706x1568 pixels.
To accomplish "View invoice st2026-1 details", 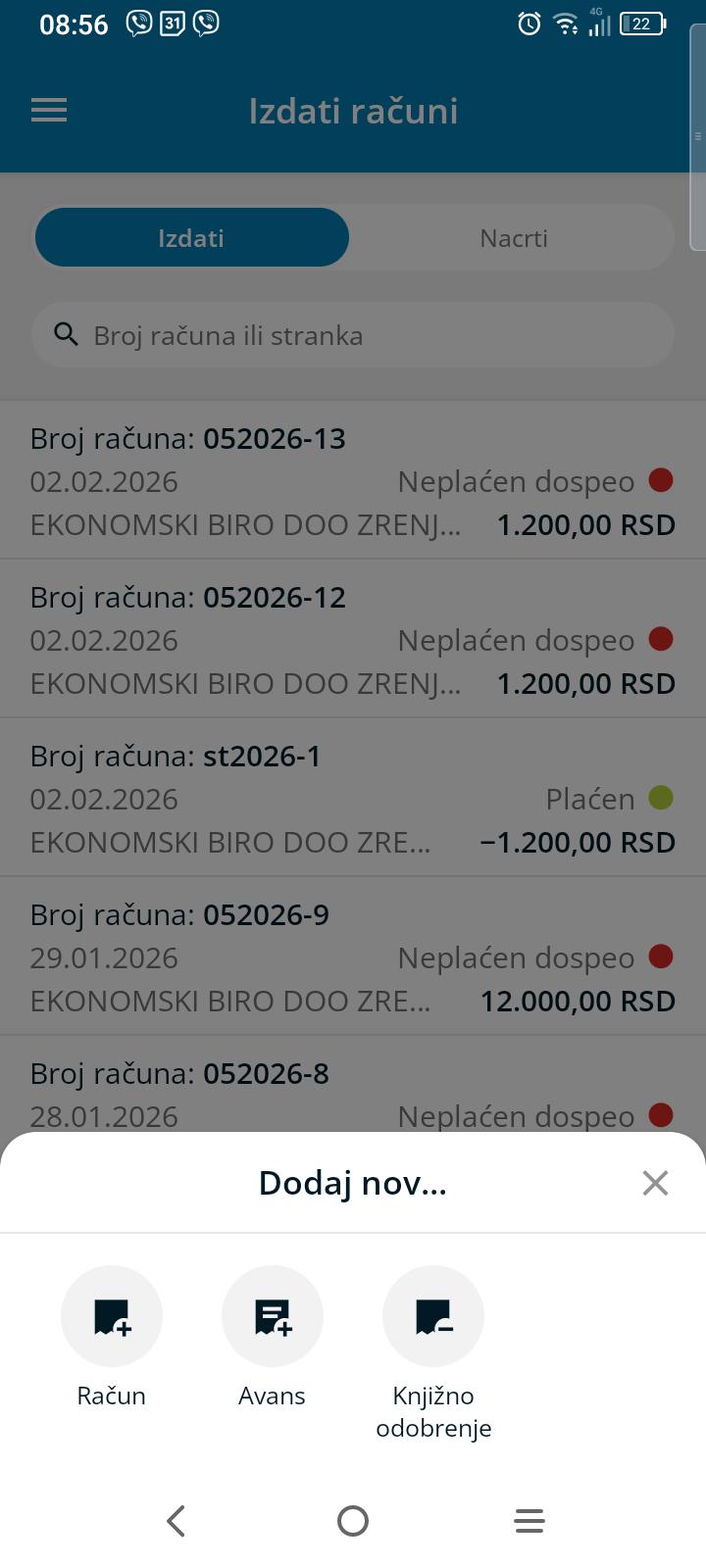I will 353,799.
